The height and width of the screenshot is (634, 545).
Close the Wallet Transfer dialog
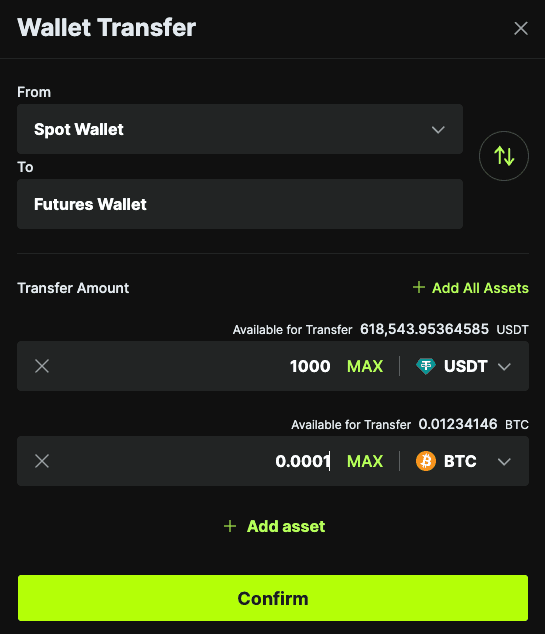[521, 28]
